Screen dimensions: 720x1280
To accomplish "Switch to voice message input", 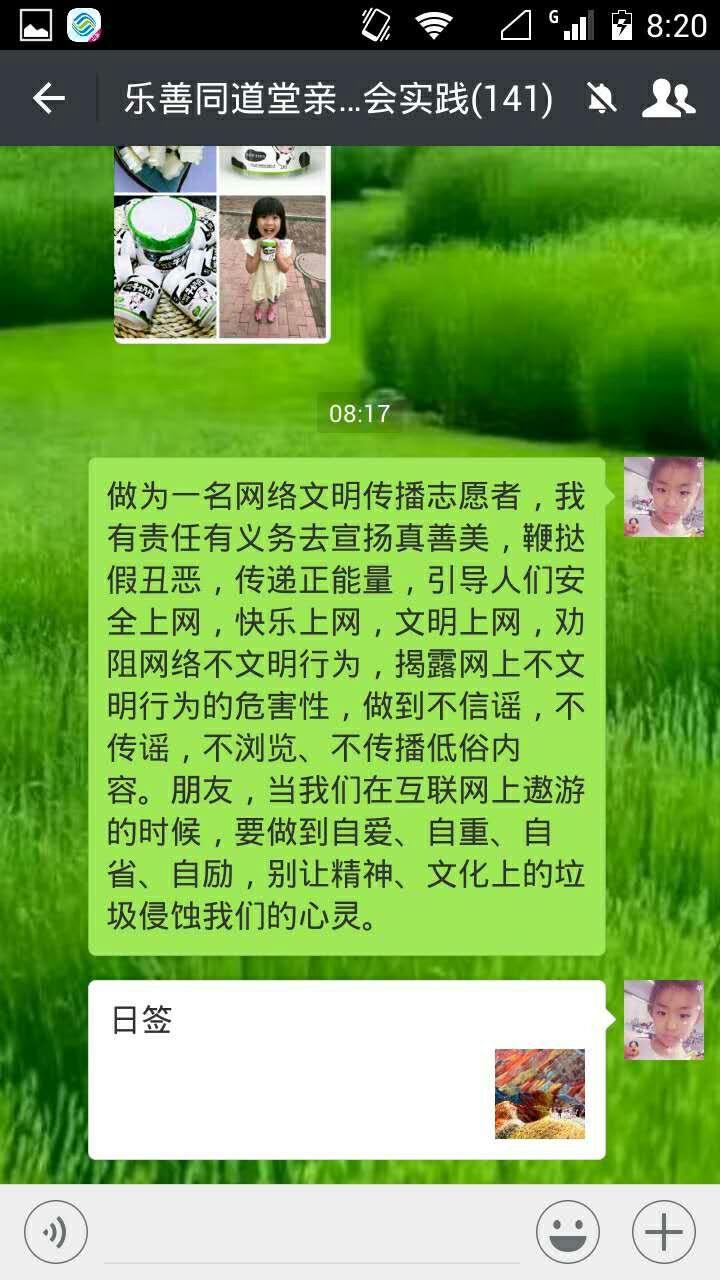I will point(56,1232).
